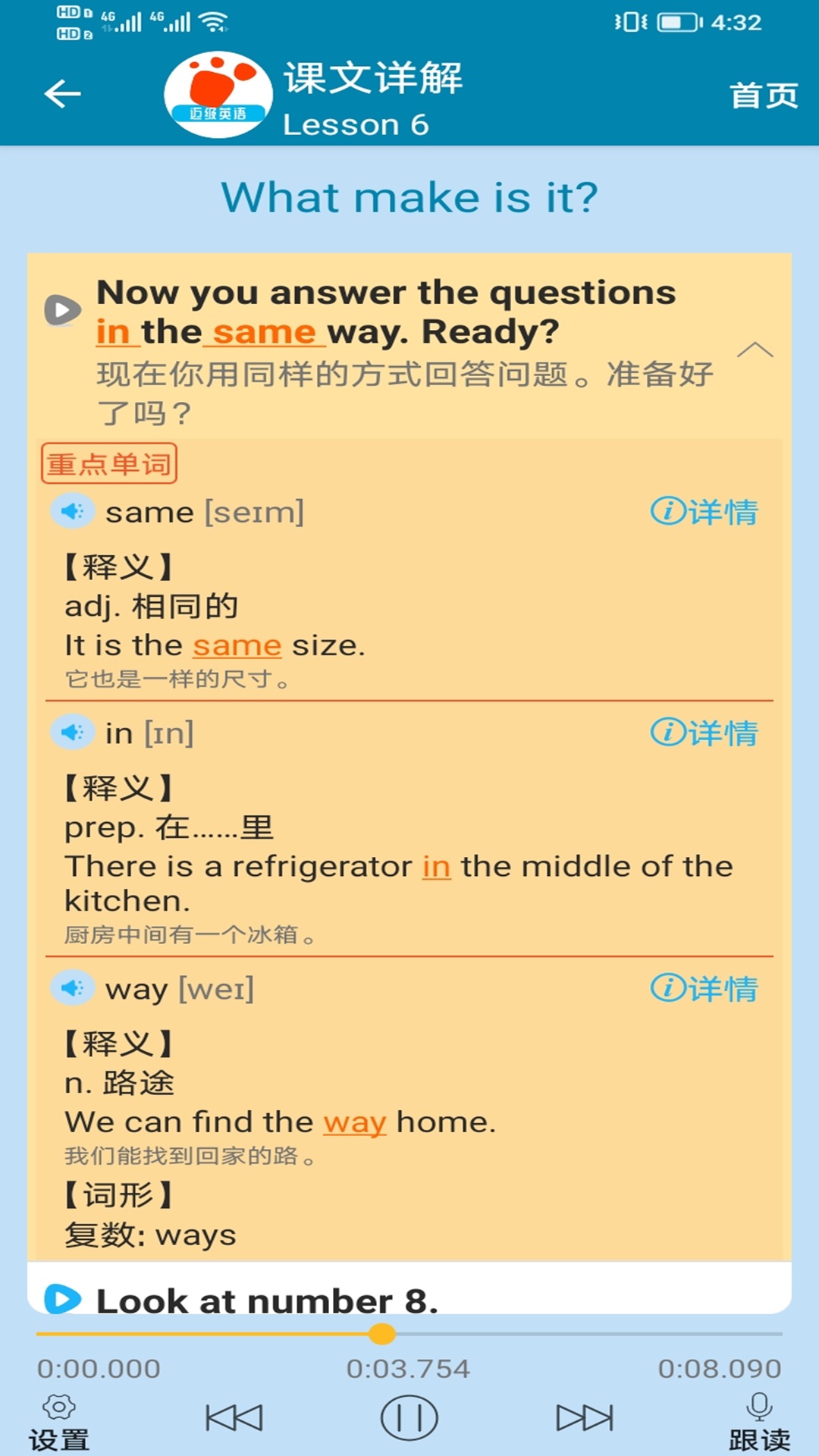This screenshot has width=819, height=1456.
Task: Open details for the word in
Action: (704, 733)
